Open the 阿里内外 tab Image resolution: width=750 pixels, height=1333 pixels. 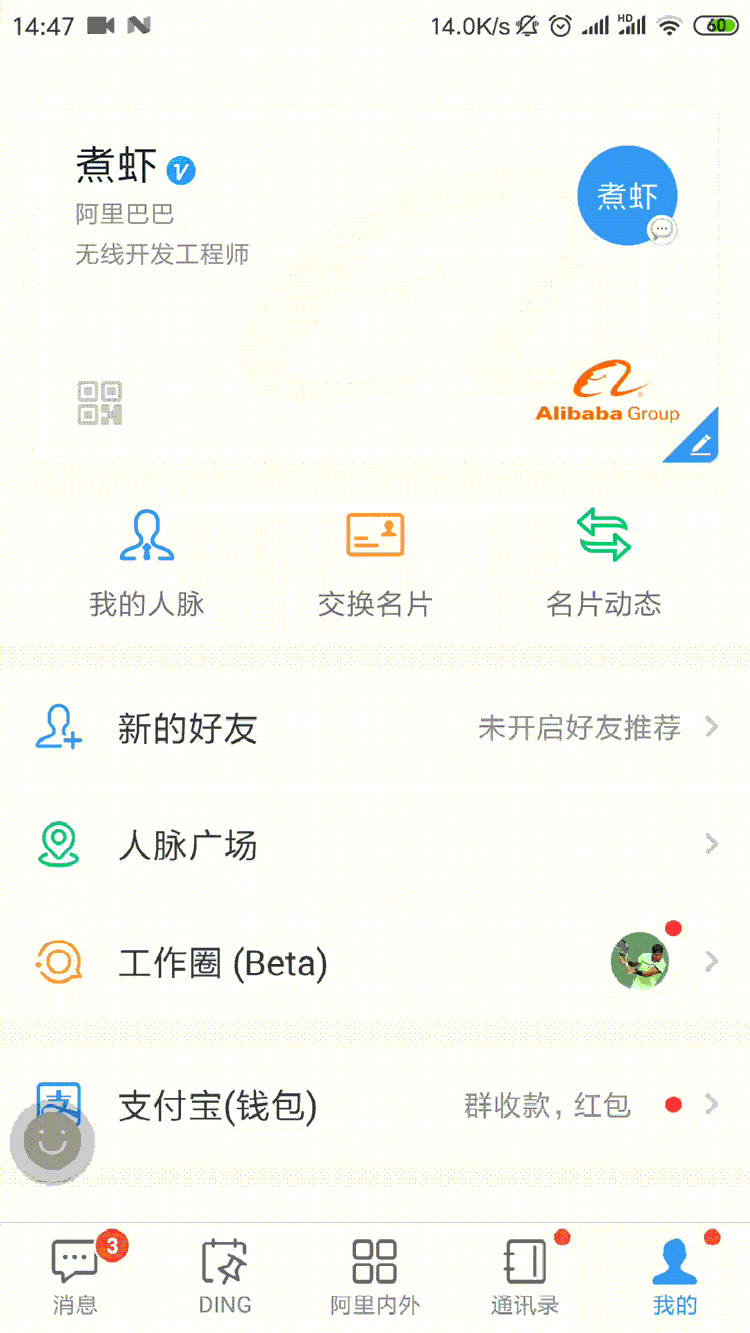[x=375, y=1275]
